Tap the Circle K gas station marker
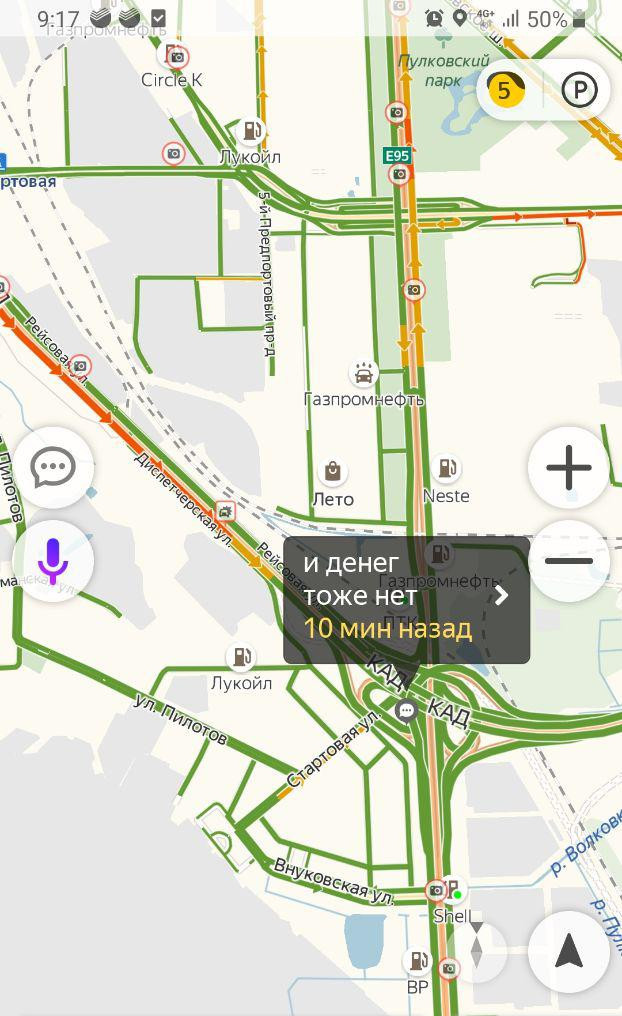This screenshot has width=622, height=1016. click(177, 57)
